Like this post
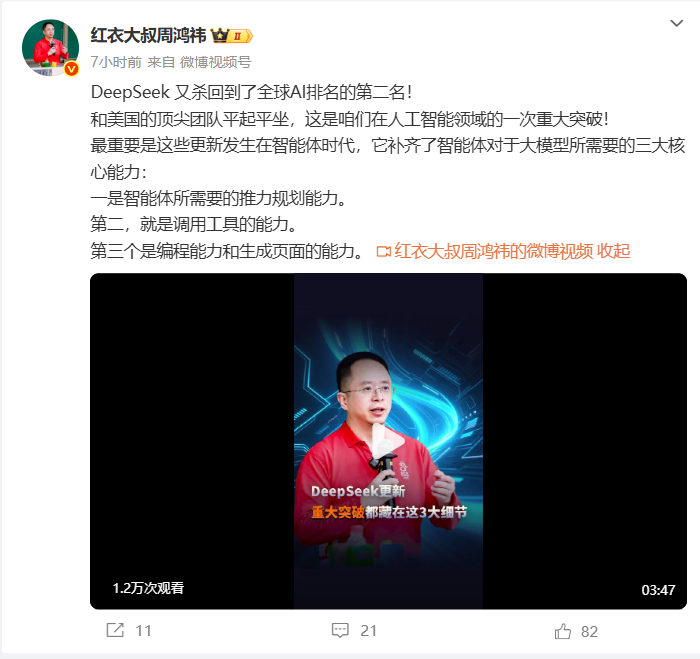Screen dimensions: 700x659 575,631
